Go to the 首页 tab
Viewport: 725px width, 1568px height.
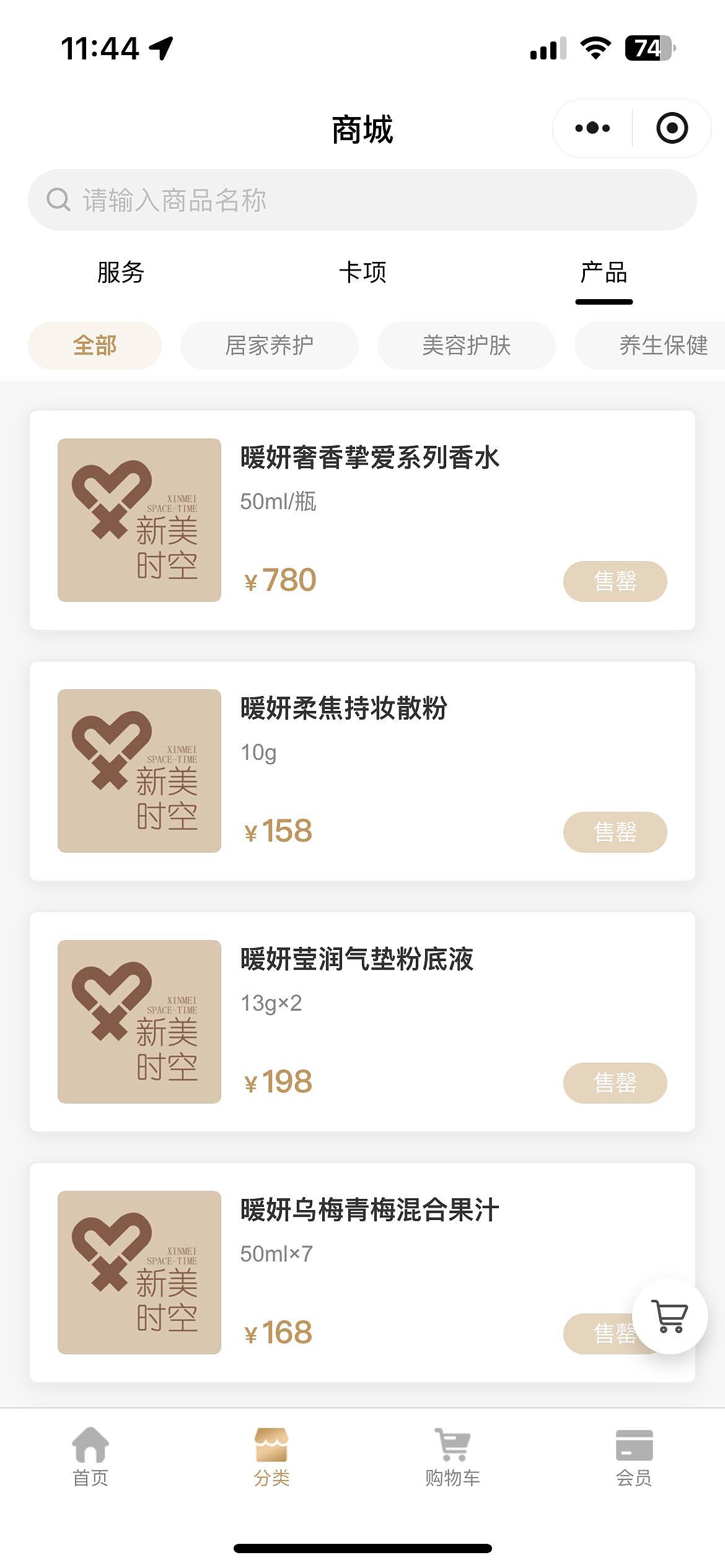(x=90, y=1457)
